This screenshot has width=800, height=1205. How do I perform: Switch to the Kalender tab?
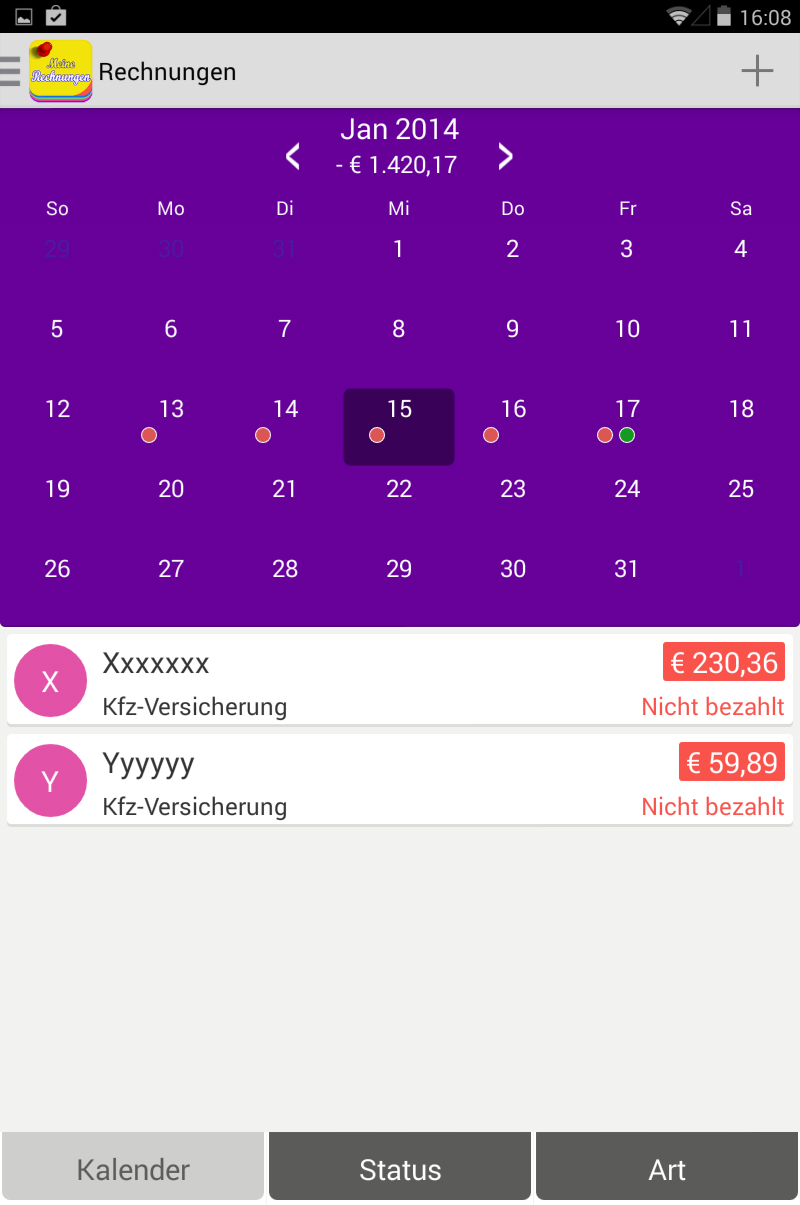click(x=133, y=1168)
